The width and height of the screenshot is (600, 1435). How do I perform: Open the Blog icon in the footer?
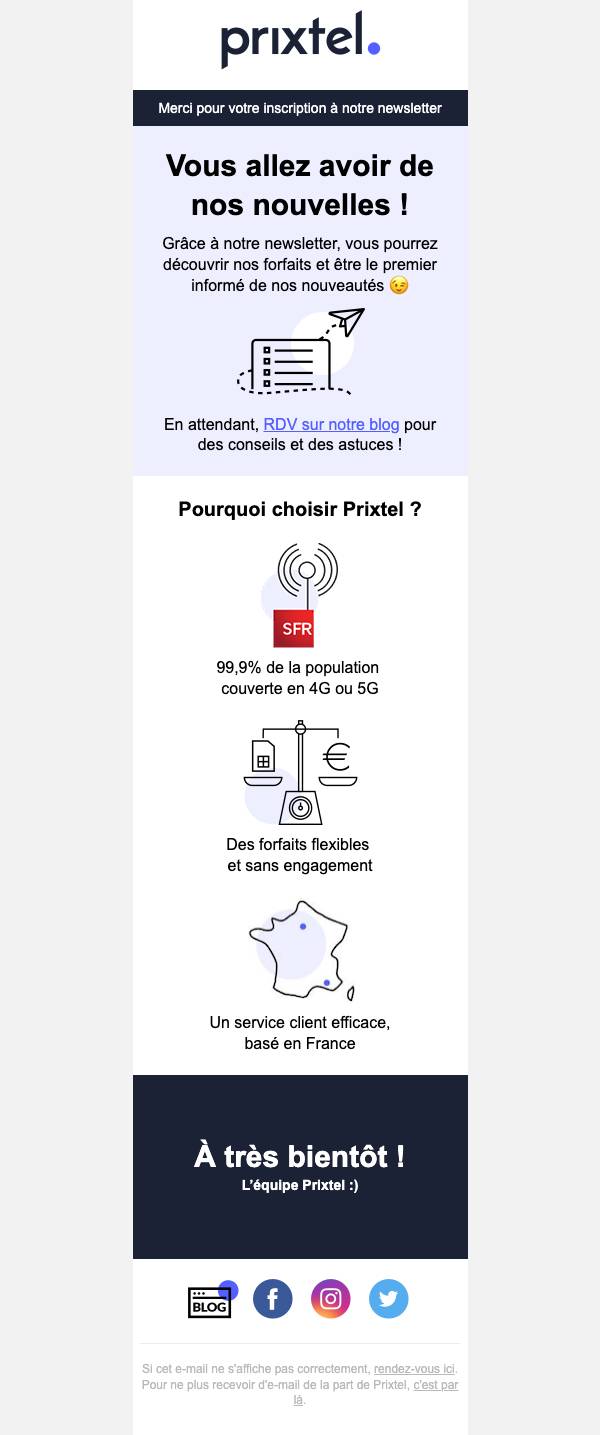(x=212, y=1299)
